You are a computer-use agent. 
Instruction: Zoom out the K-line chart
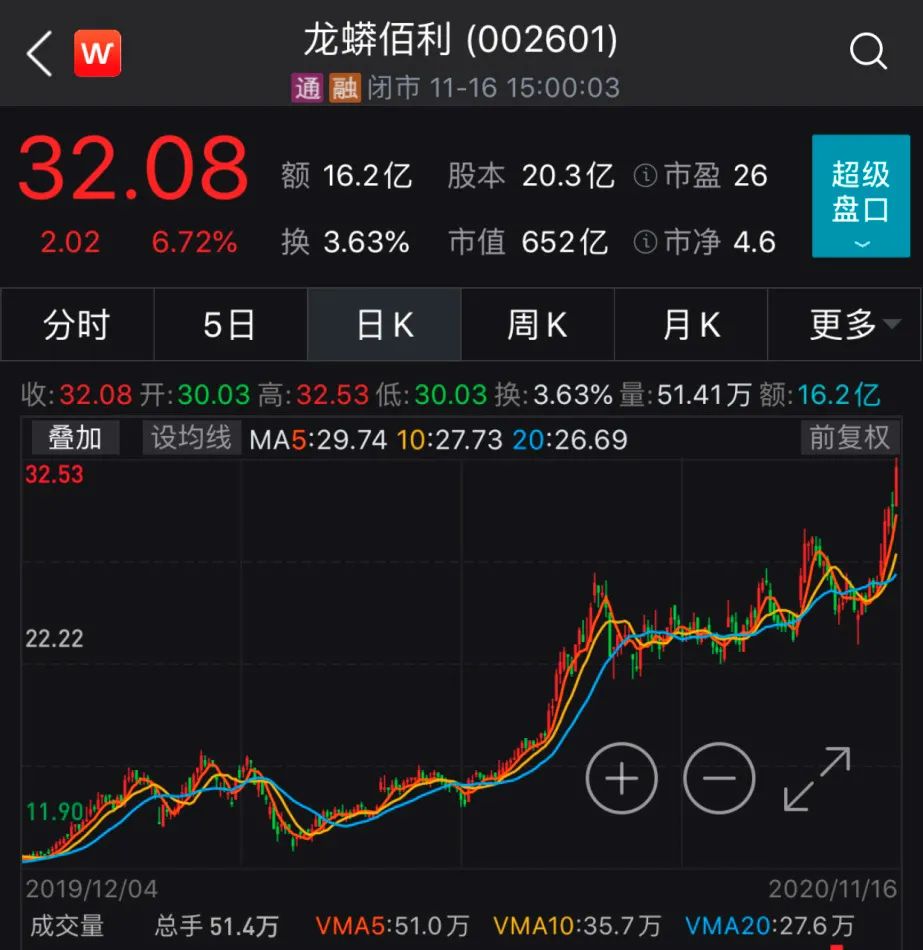click(x=719, y=778)
